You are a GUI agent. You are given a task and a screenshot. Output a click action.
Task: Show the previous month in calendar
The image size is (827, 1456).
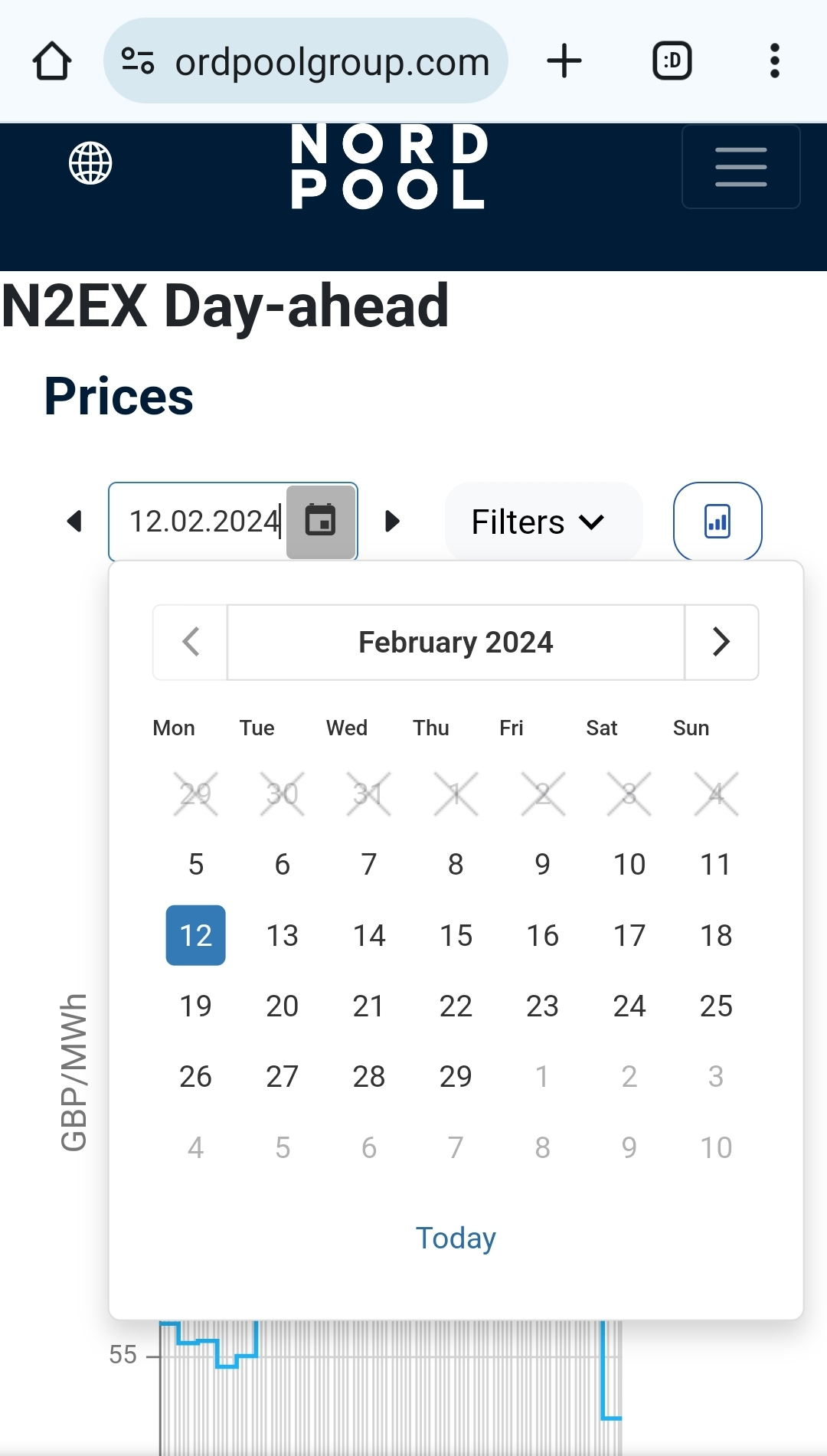pos(191,642)
